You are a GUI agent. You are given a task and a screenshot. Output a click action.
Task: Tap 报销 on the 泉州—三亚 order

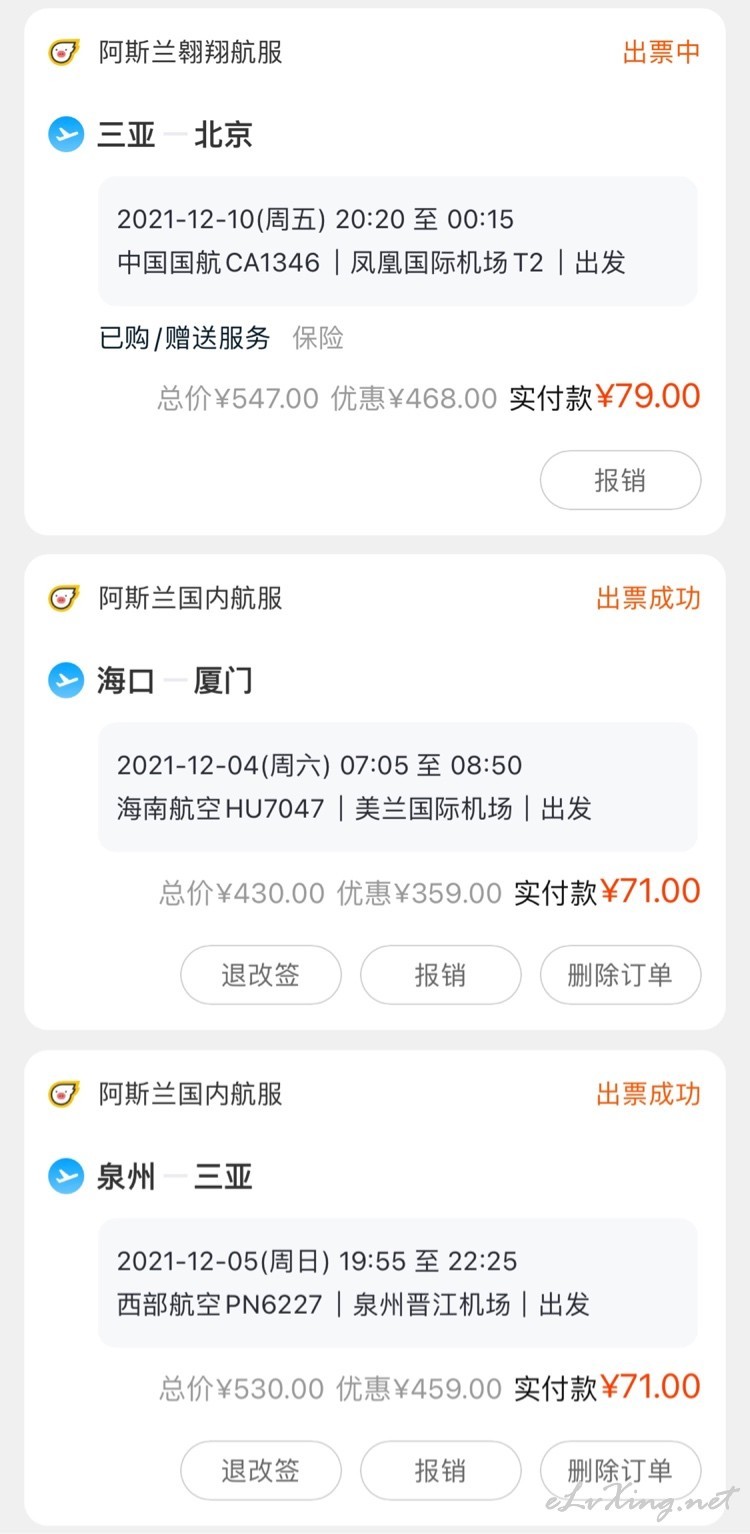click(x=440, y=1471)
